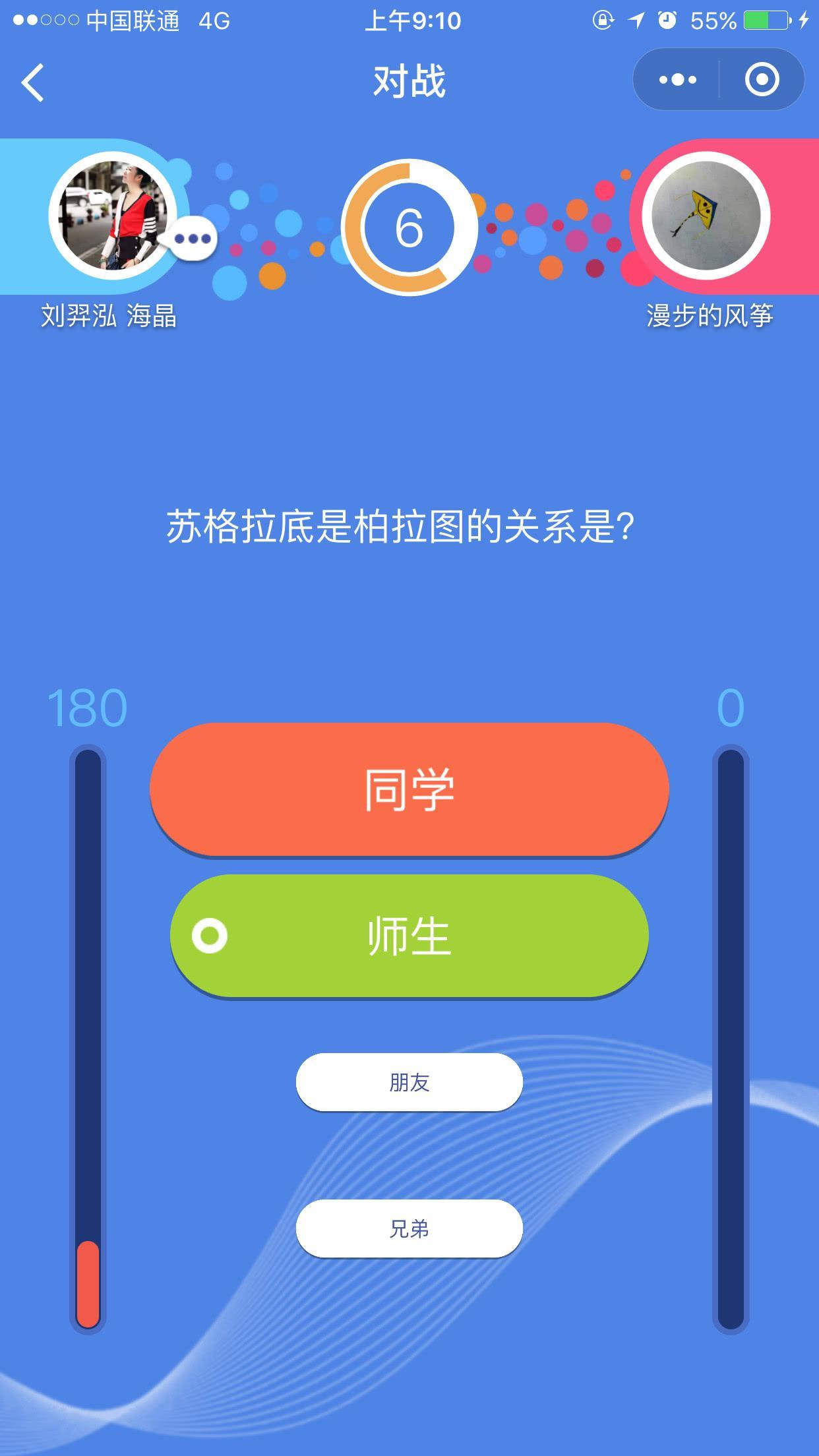Image resolution: width=819 pixels, height=1456 pixels.
Task: Pick the answer 朋友
Action: [x=409, y=1082]
